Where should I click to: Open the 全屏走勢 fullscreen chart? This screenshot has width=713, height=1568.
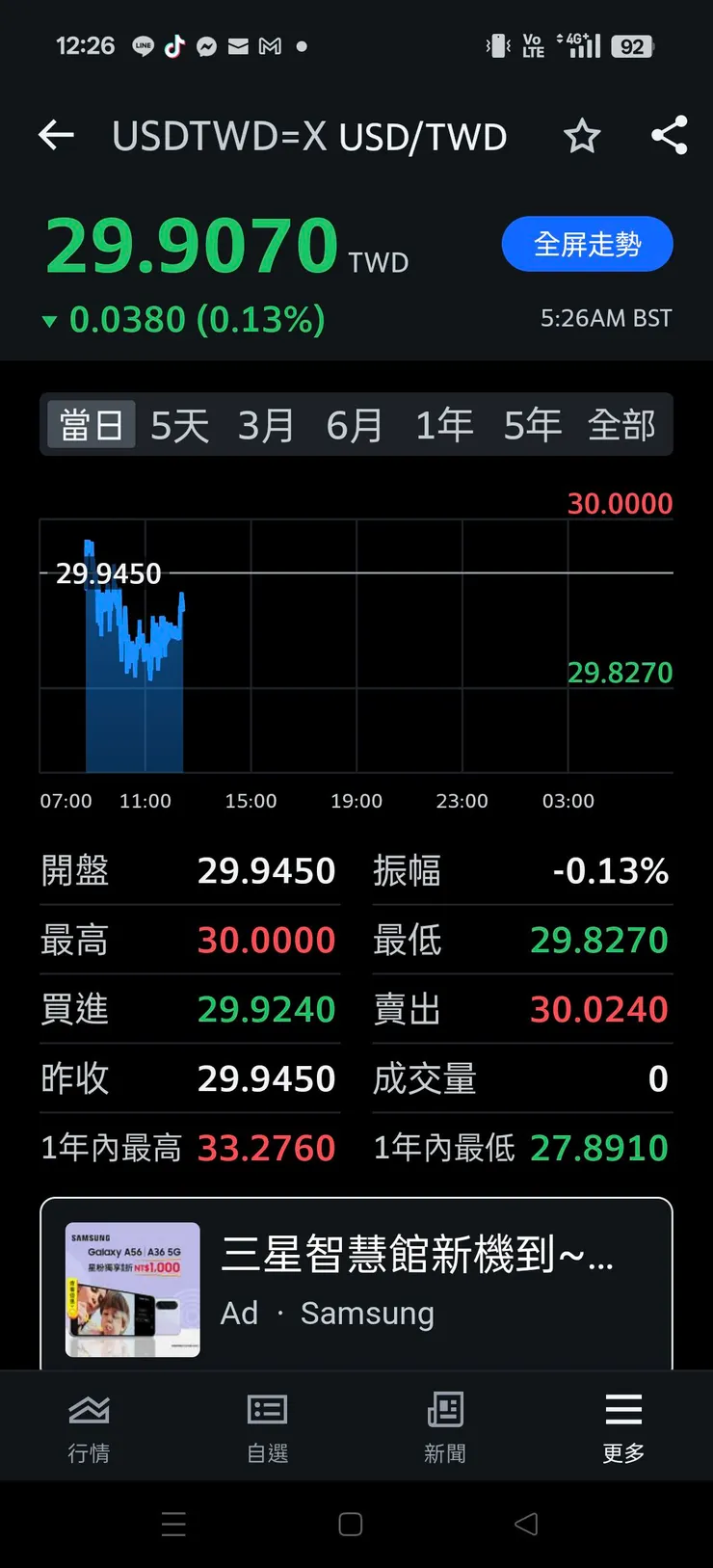pos(587,244)
